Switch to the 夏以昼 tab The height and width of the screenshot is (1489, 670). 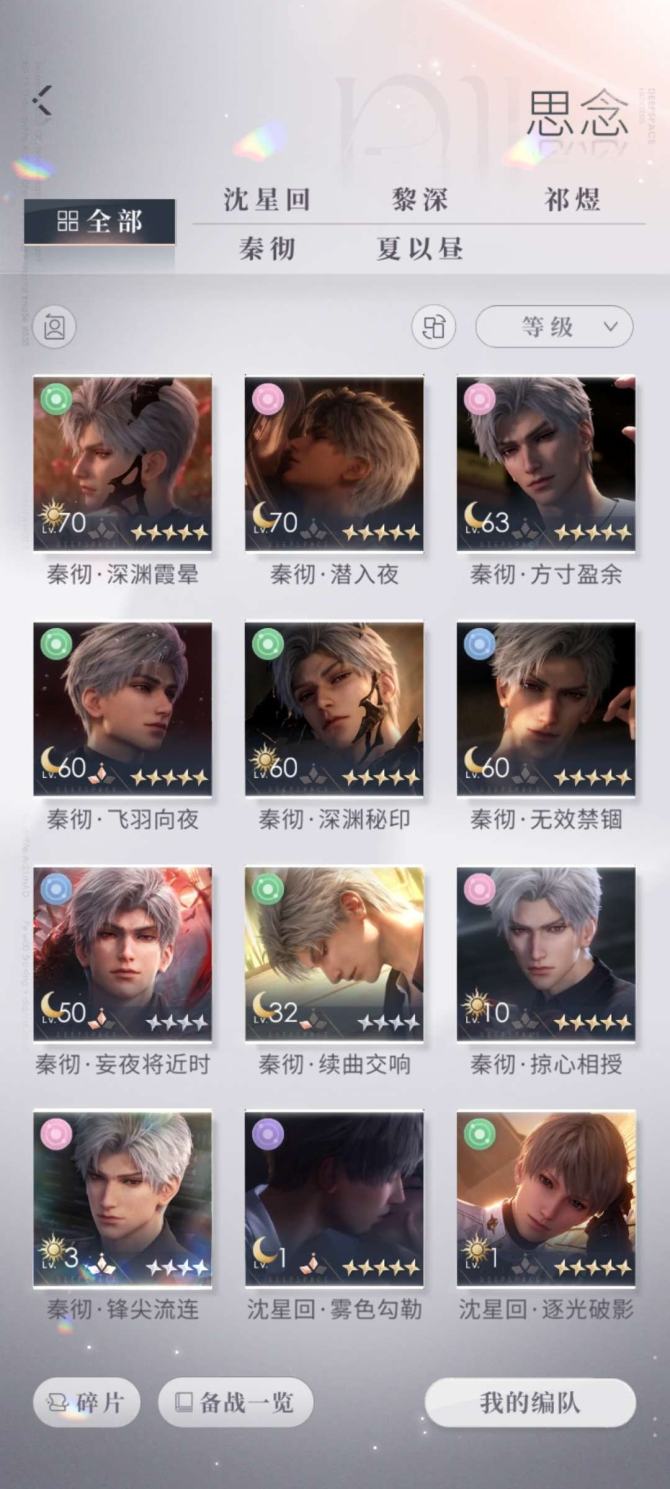click(420, 248)
